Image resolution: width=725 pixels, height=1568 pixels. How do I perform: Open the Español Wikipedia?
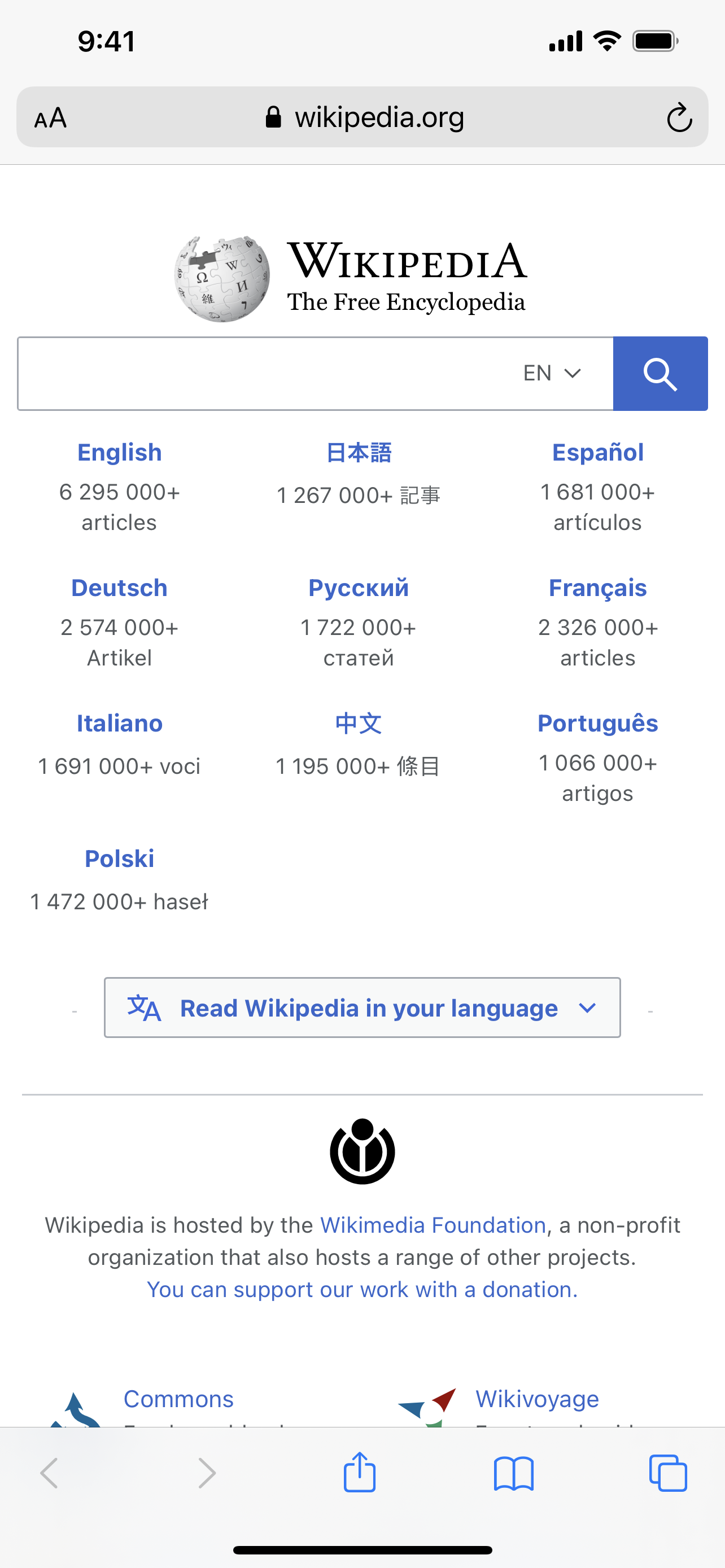click(597, 453)
